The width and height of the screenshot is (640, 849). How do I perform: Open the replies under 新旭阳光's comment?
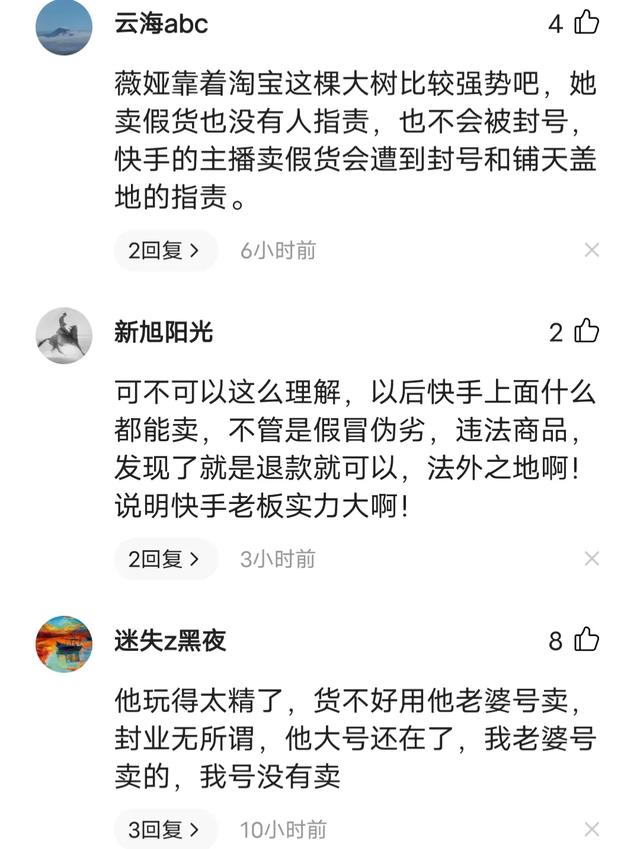point(165,559)
